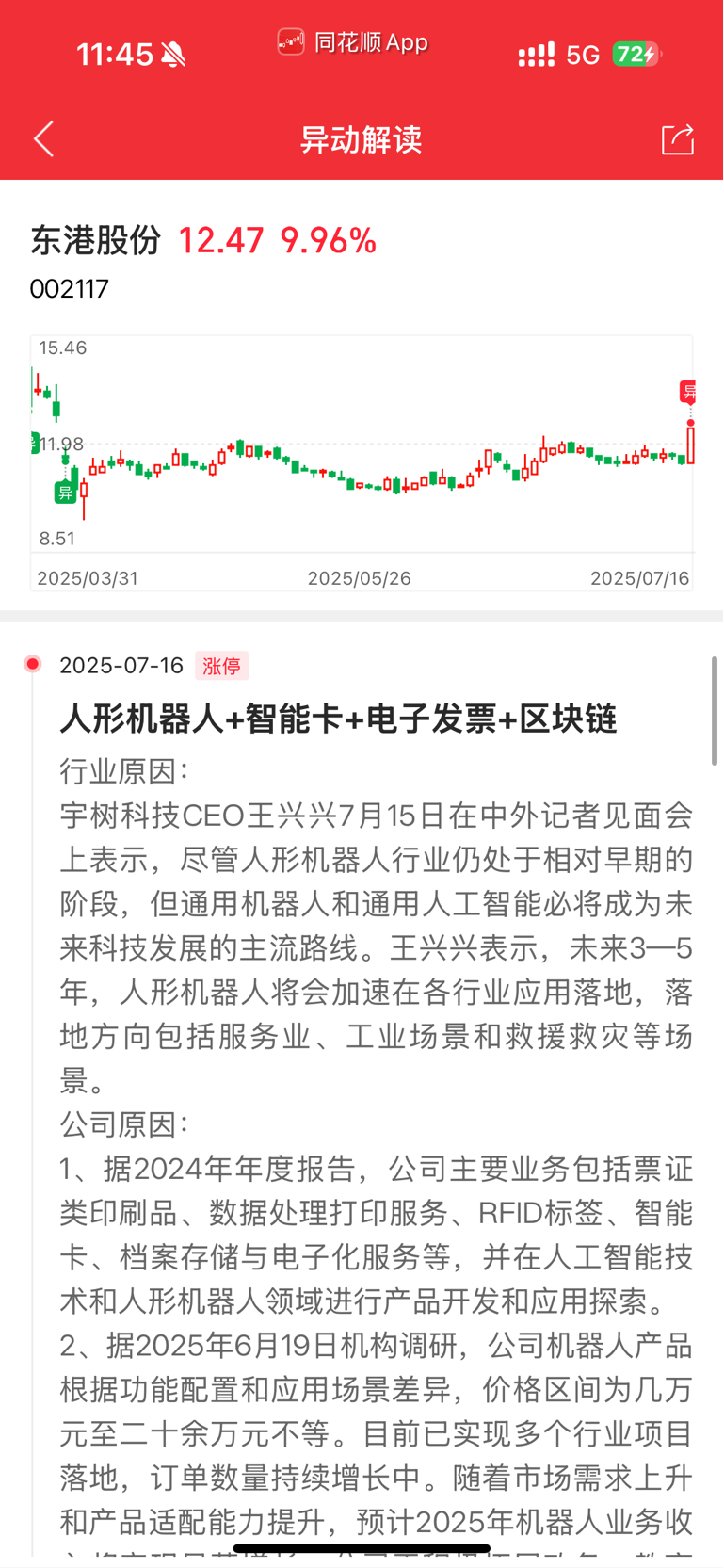724x1568 pixels.
Task: Open the 东港股份 candlestick chart
Action: 362,462
